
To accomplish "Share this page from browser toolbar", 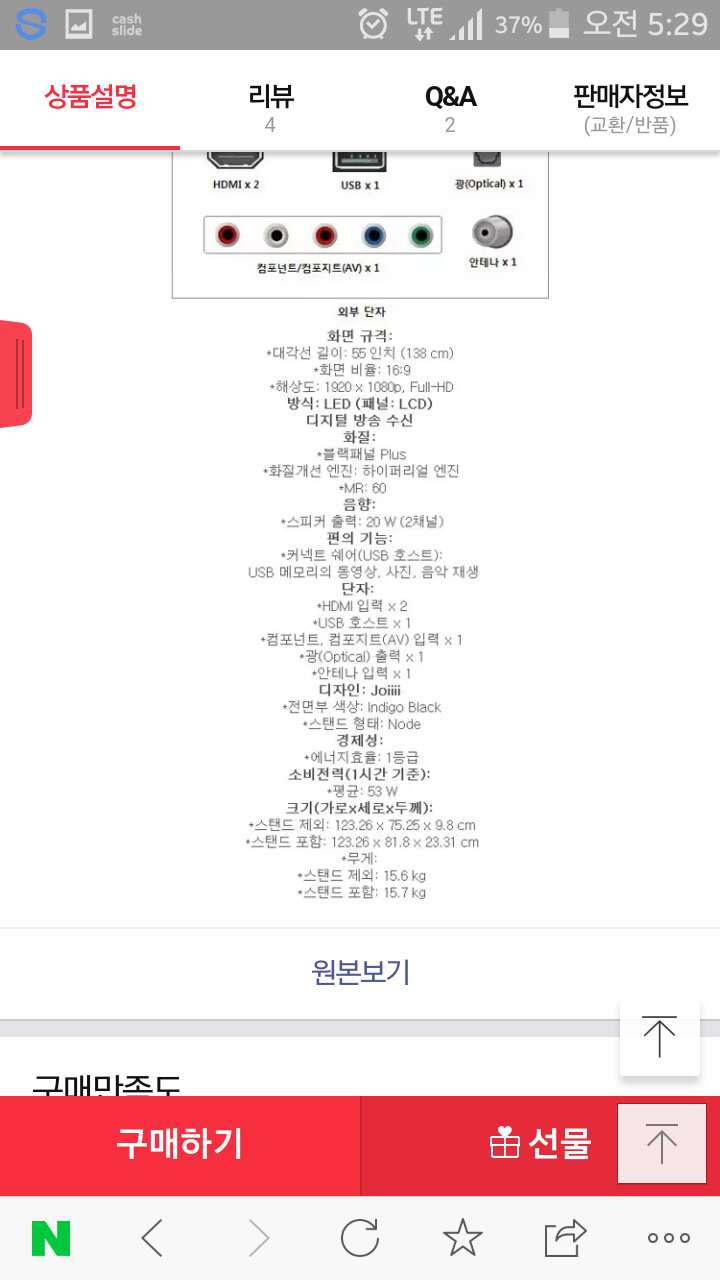I will [x=565, y=1239].
